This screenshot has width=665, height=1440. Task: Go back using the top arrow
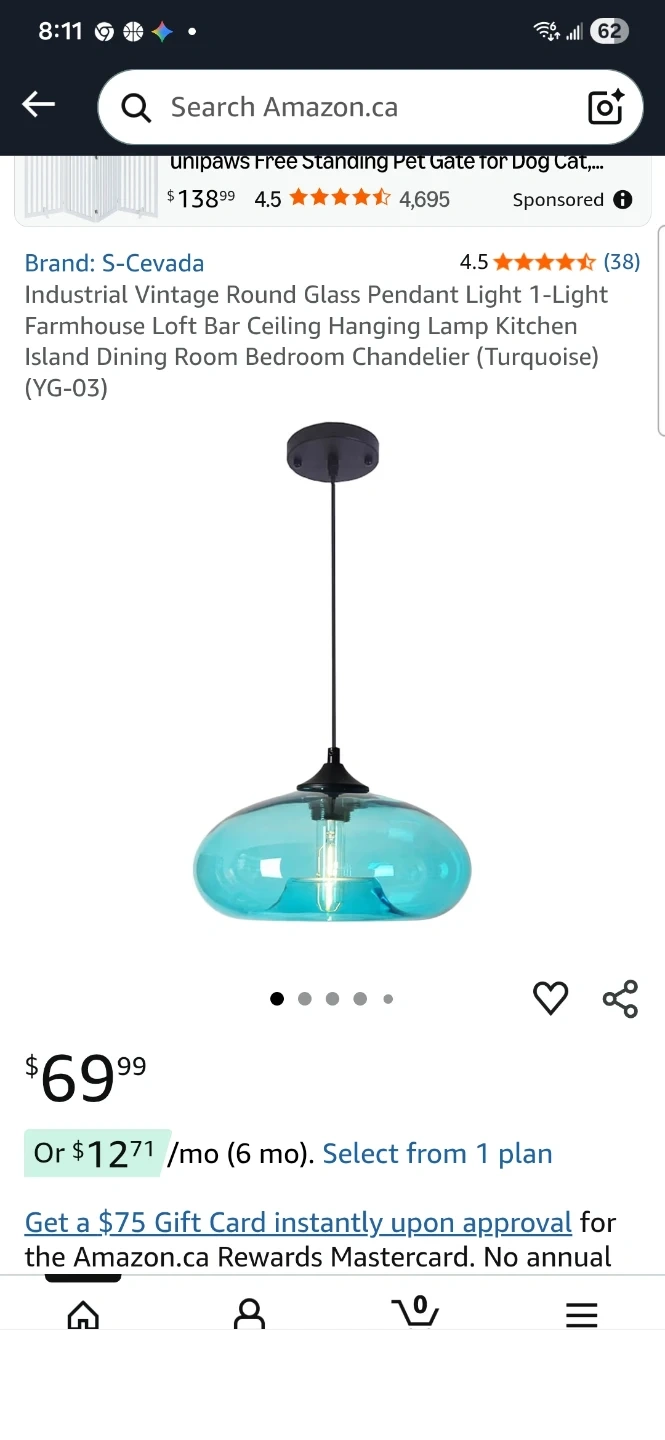39,104
